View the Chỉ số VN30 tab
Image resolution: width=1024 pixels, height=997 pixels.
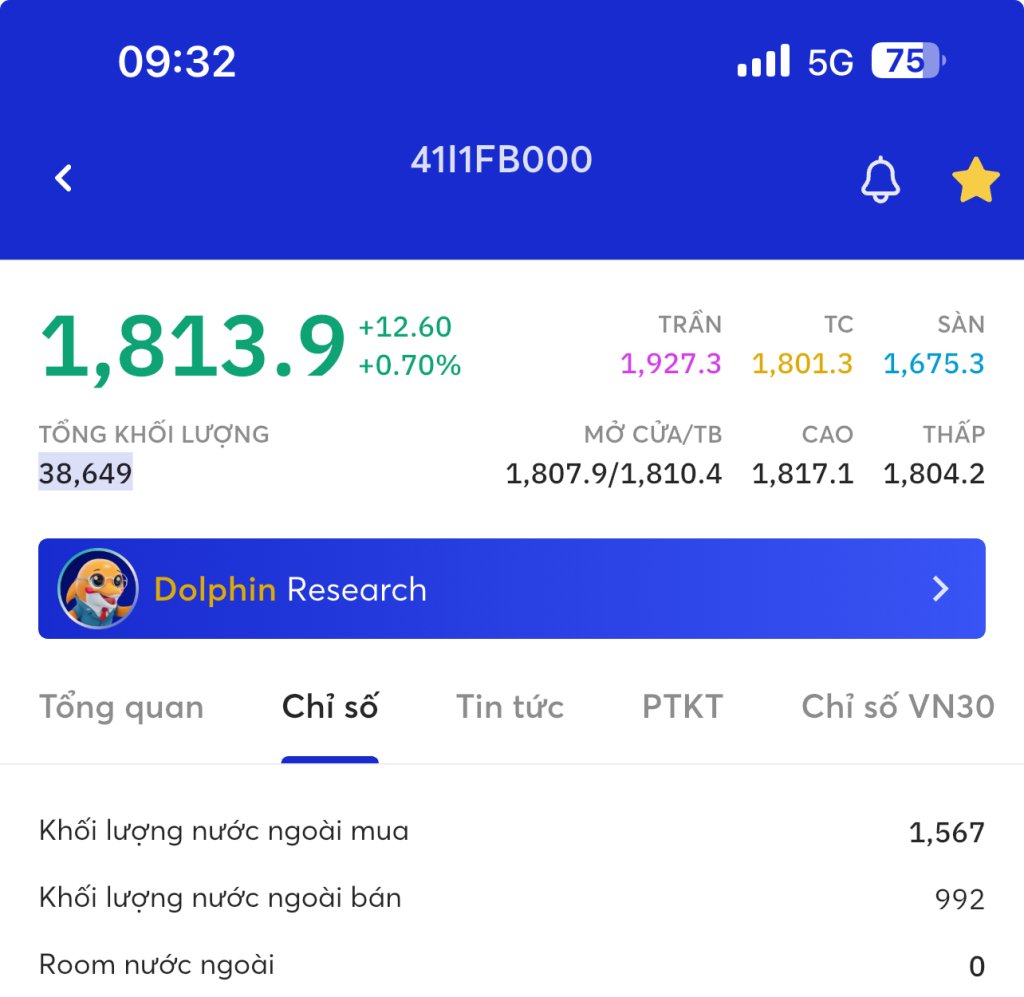point(897,707)
